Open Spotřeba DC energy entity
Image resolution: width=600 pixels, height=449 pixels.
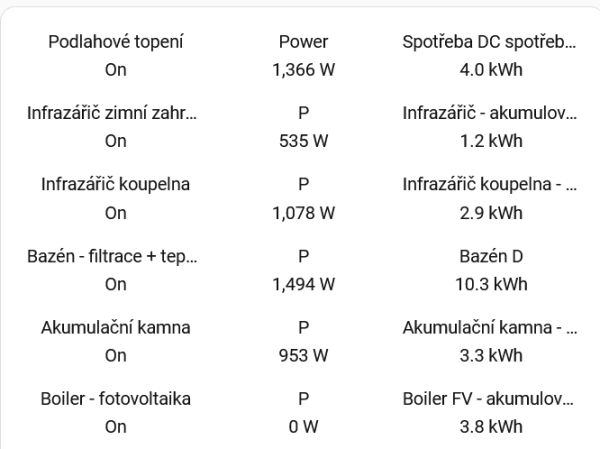490,56
